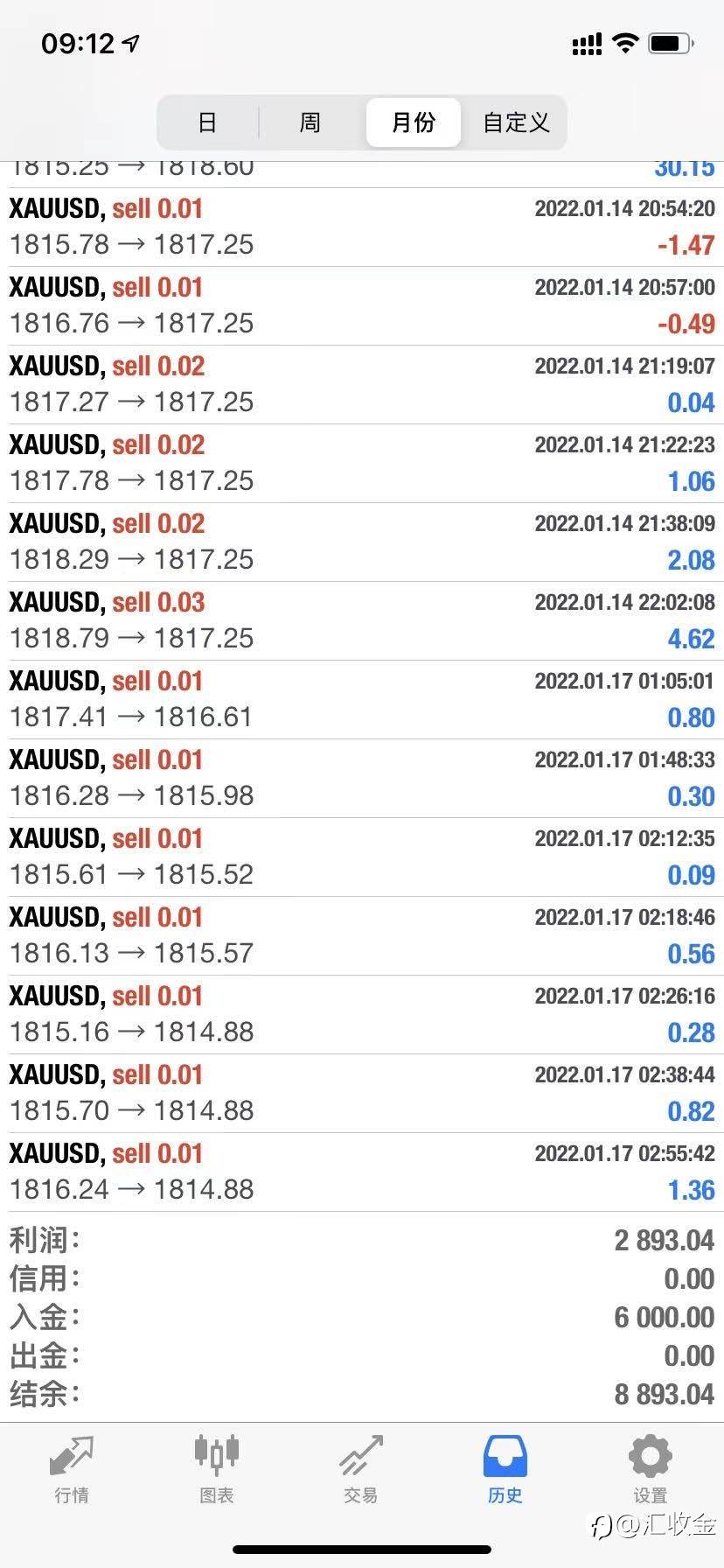Viewport: 724px width, 1568px height.
Task: Select the 月份 month filter
Action: coord(413,122)
